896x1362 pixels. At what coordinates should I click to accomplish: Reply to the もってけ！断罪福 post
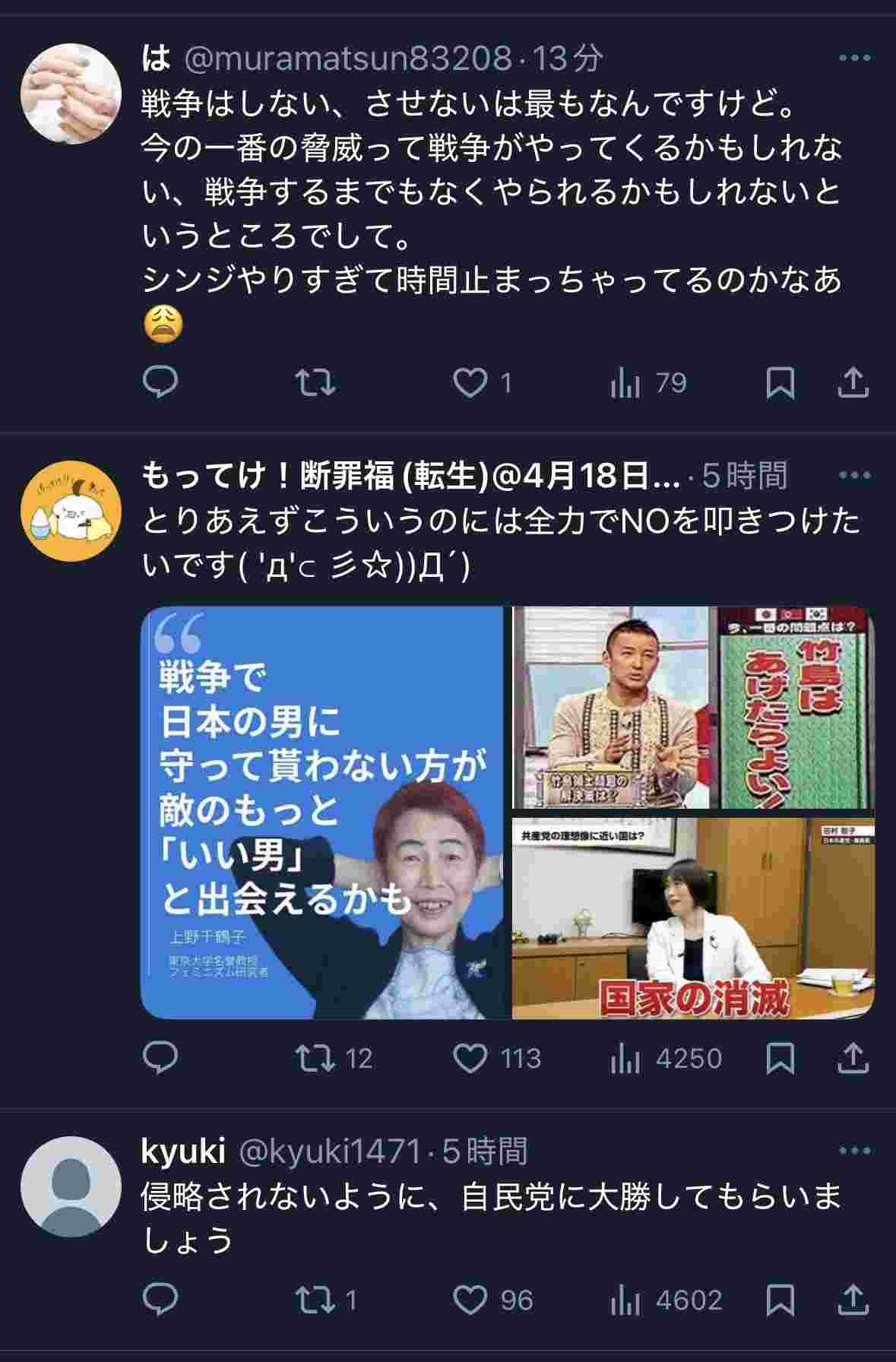click(x=160, y=1058)
